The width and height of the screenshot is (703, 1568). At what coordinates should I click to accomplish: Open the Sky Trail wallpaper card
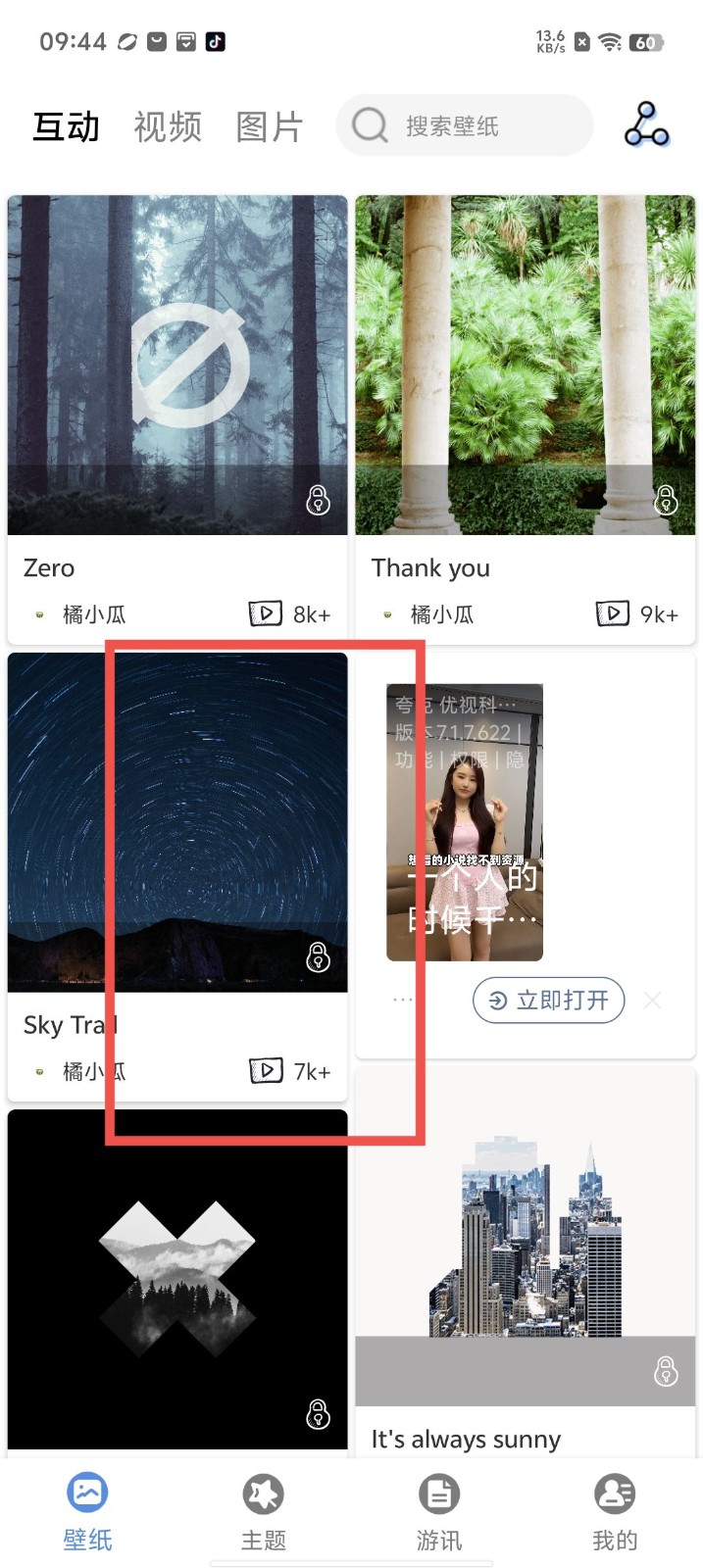point(177,823)
